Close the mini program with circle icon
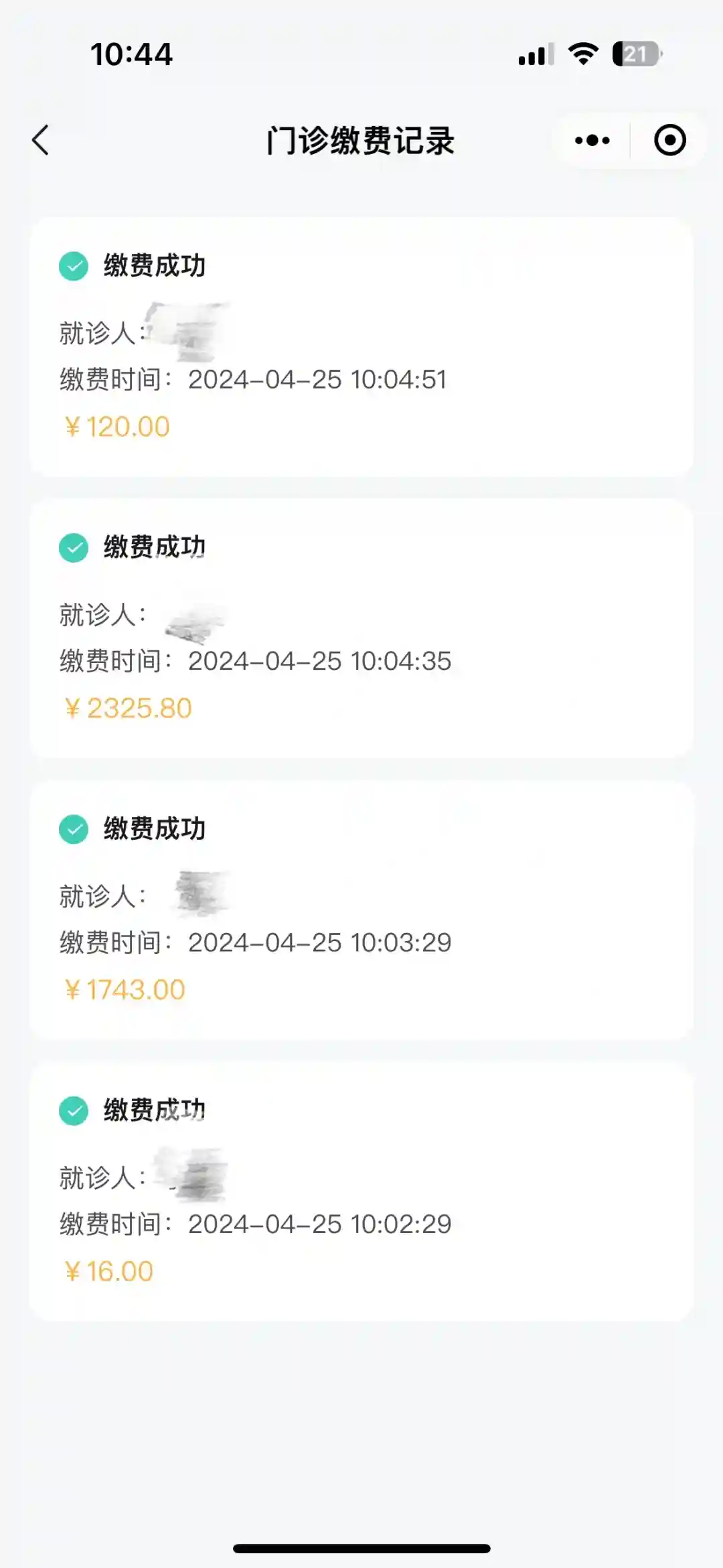 point(669,141)
